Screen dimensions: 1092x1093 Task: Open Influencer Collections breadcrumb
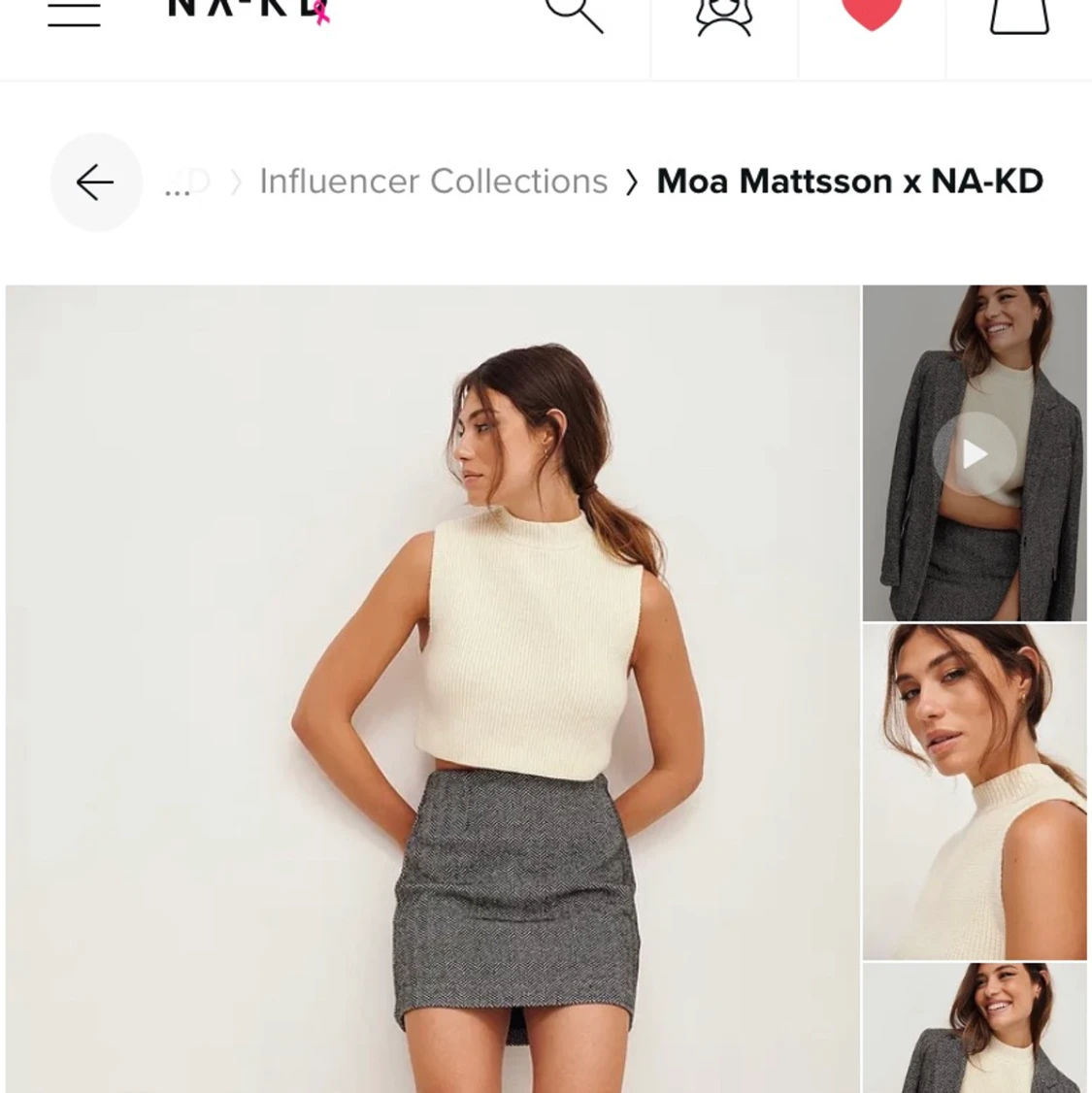click(x=433, y=182)
